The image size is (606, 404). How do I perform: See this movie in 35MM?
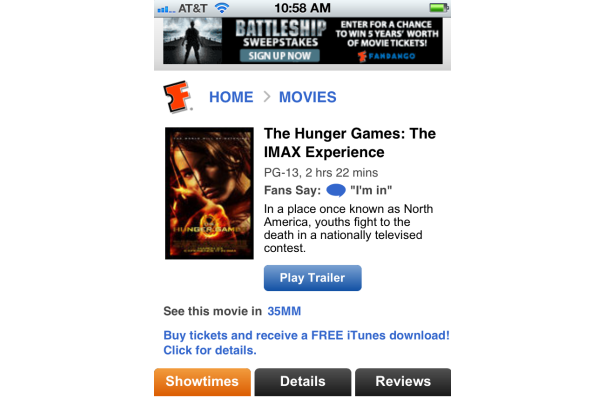(284, 311)
